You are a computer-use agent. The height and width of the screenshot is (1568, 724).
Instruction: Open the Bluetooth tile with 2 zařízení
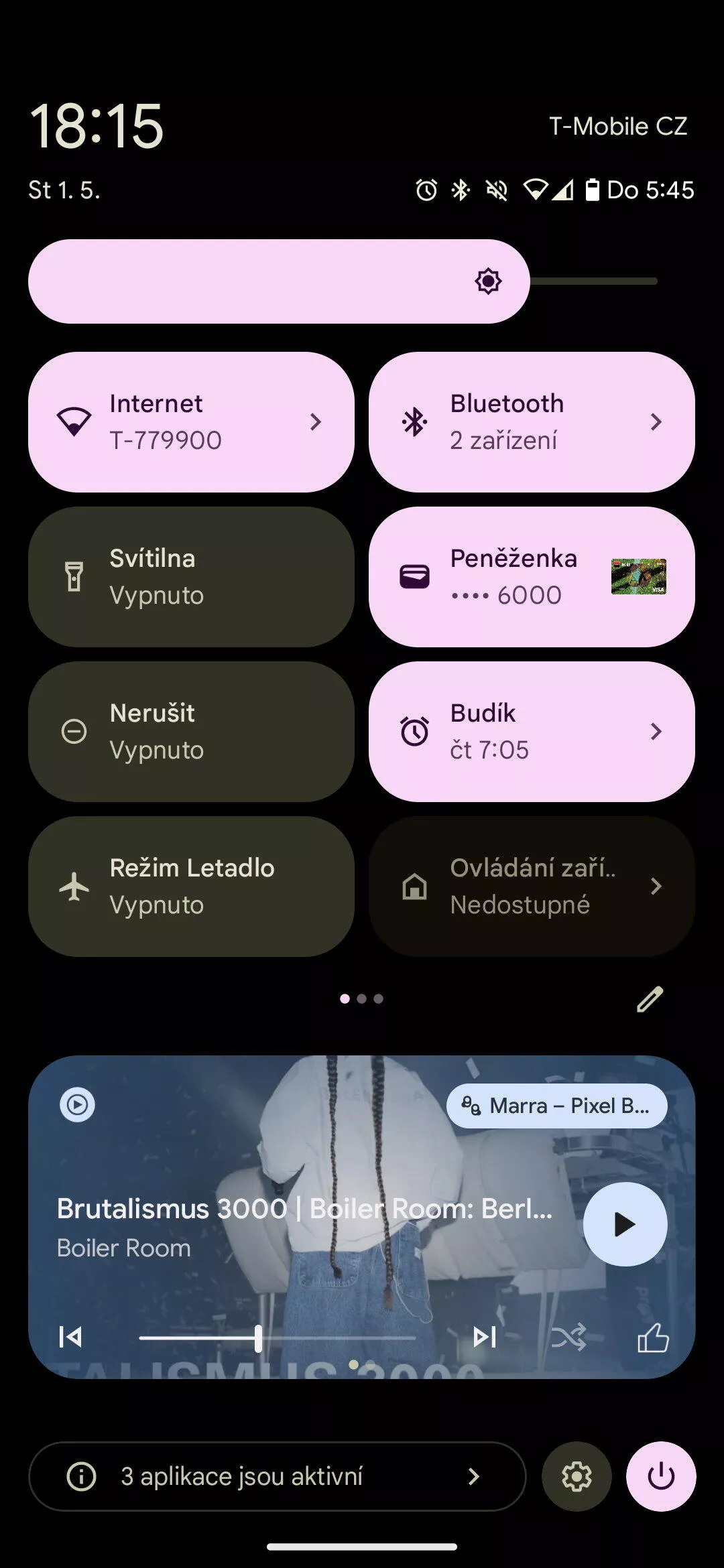(x=532, y=422)
